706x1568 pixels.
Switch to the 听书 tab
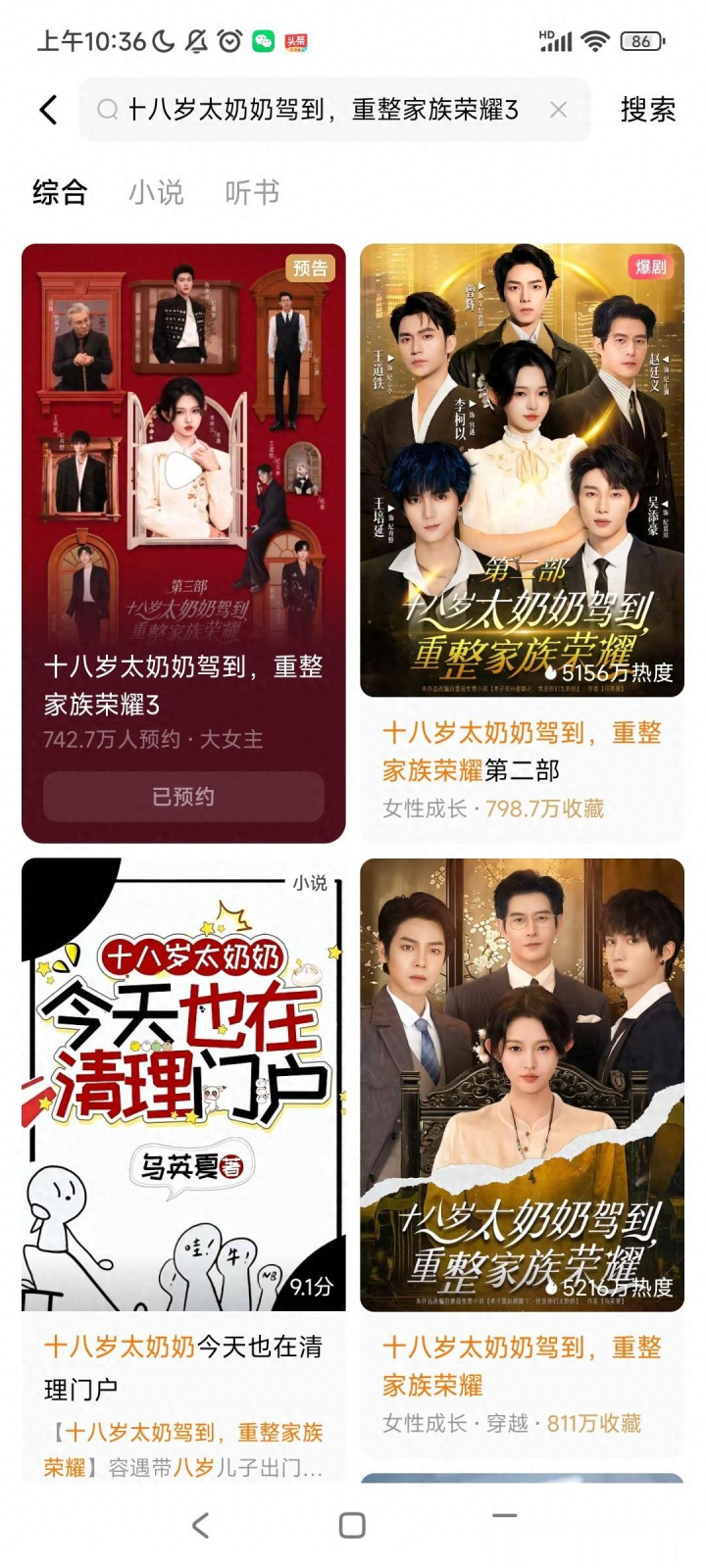(252, 192)
